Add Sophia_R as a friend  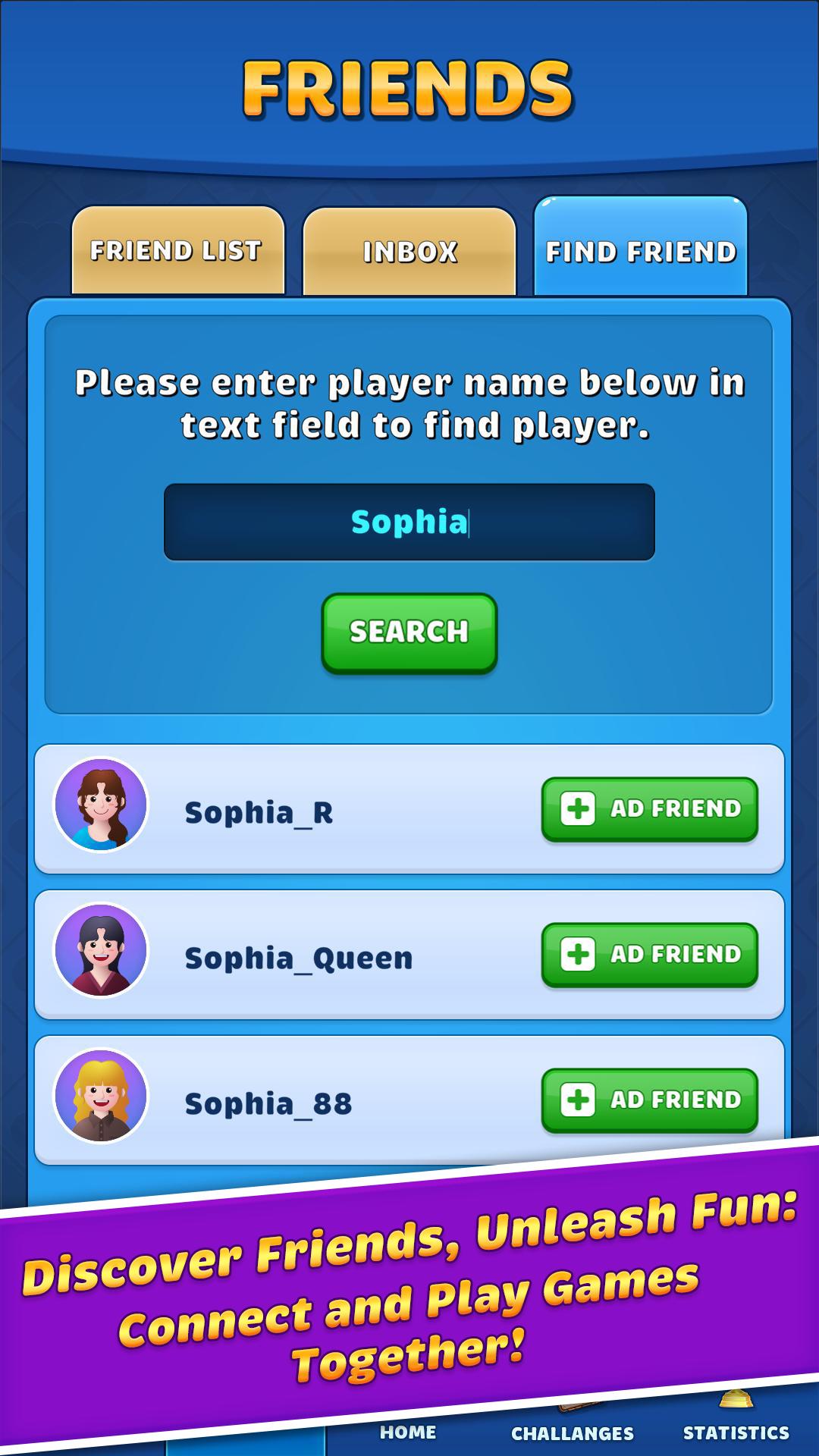[x=650, y=809]
